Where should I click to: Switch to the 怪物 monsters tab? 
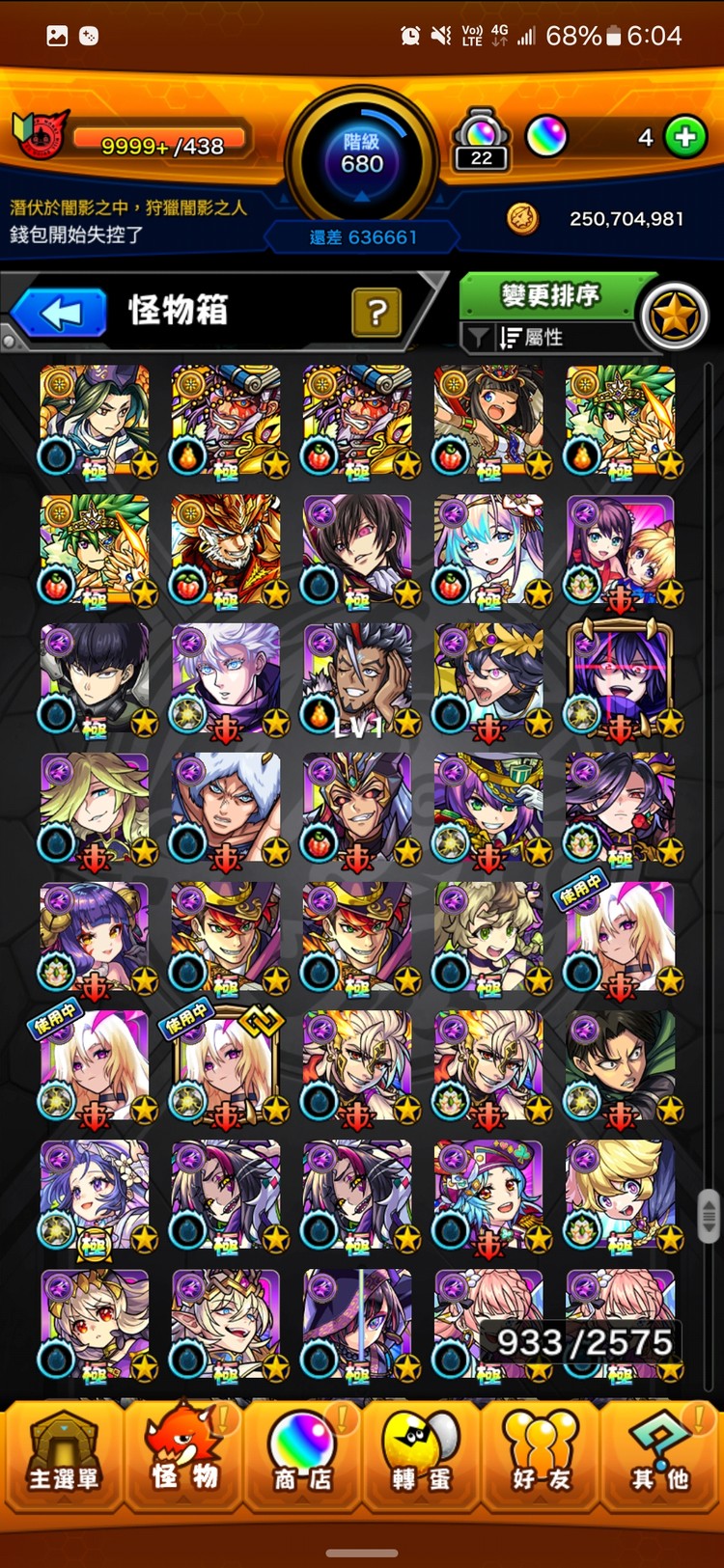point(183,1457)
